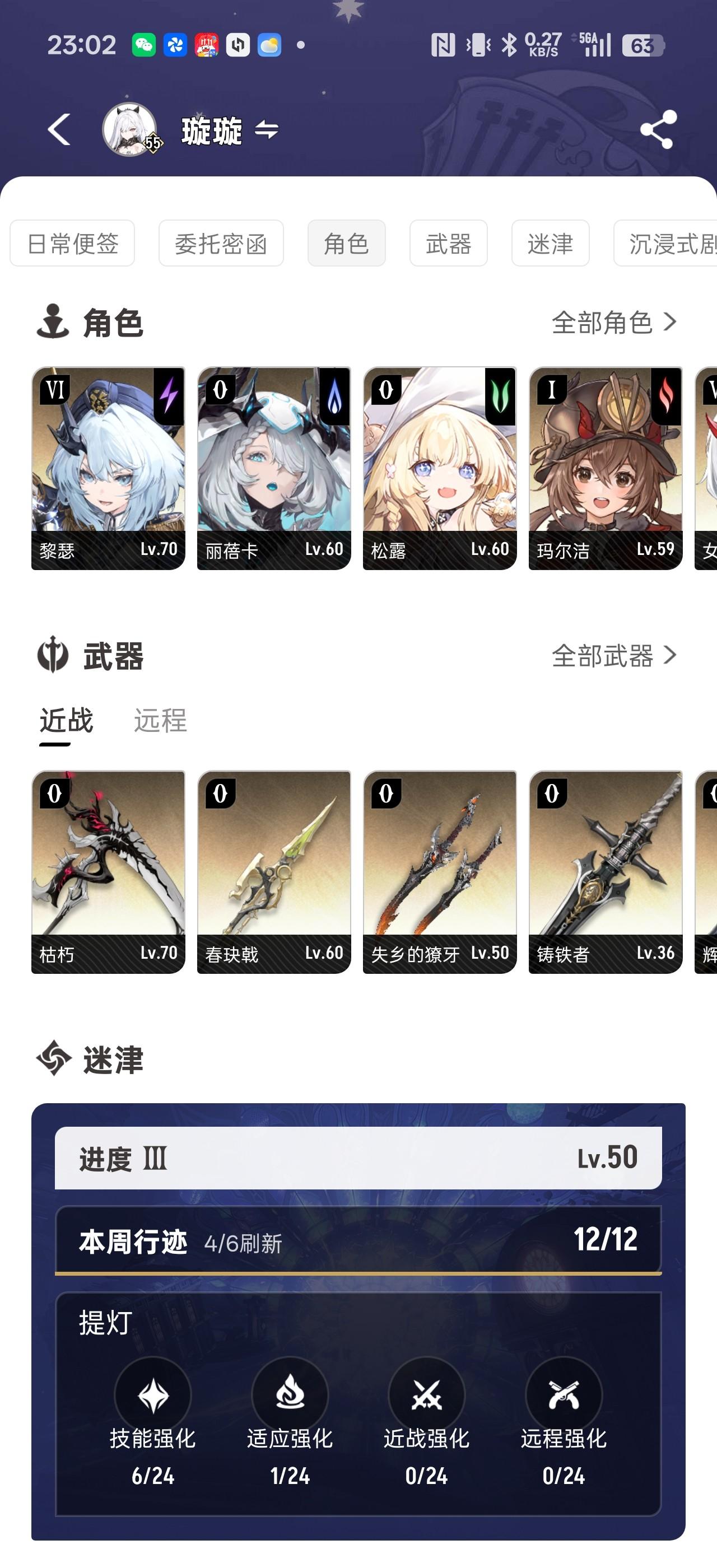
Task: Select the 委托密函 chip
Action: pos(221,244)
